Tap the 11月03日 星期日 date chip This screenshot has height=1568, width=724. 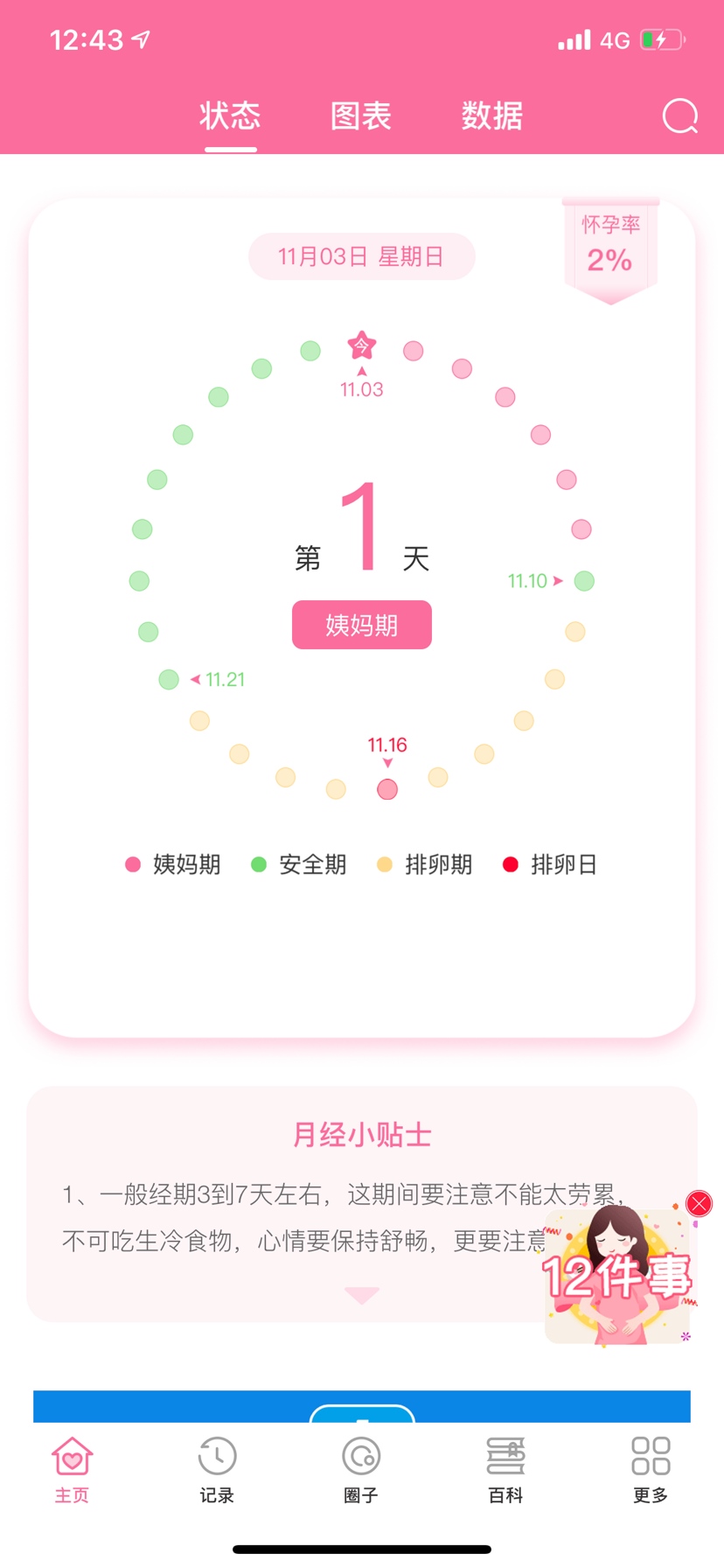pos(361,256)
